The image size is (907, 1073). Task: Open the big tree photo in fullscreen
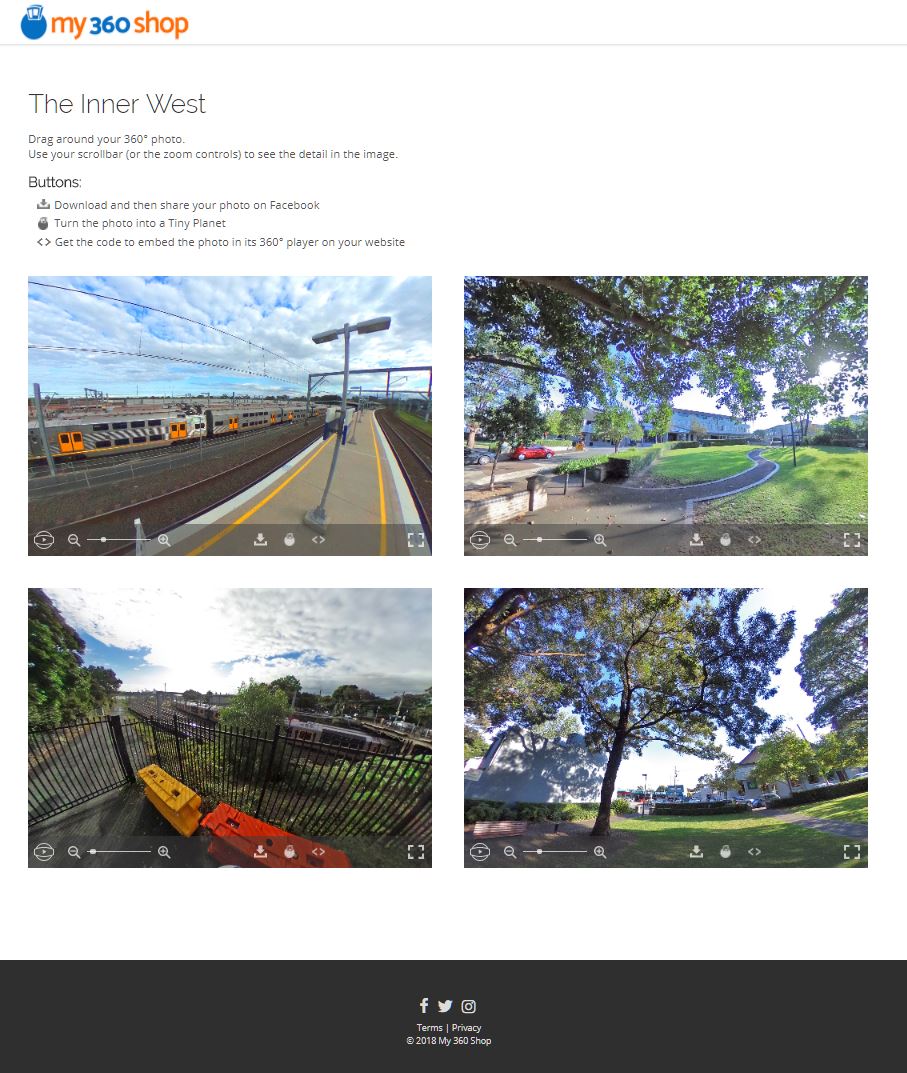tap(852, 852)
